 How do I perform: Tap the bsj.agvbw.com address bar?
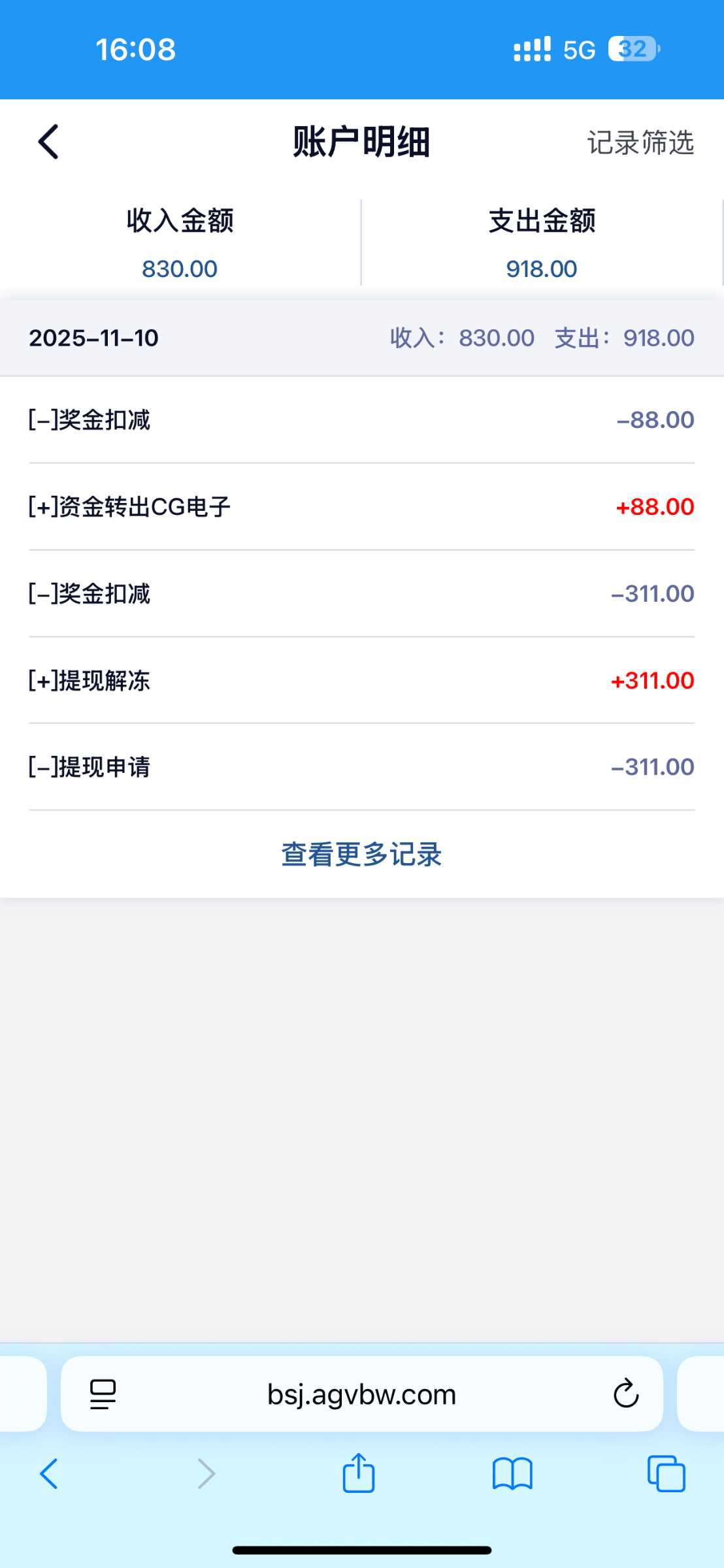click(x=361, y=1394)
